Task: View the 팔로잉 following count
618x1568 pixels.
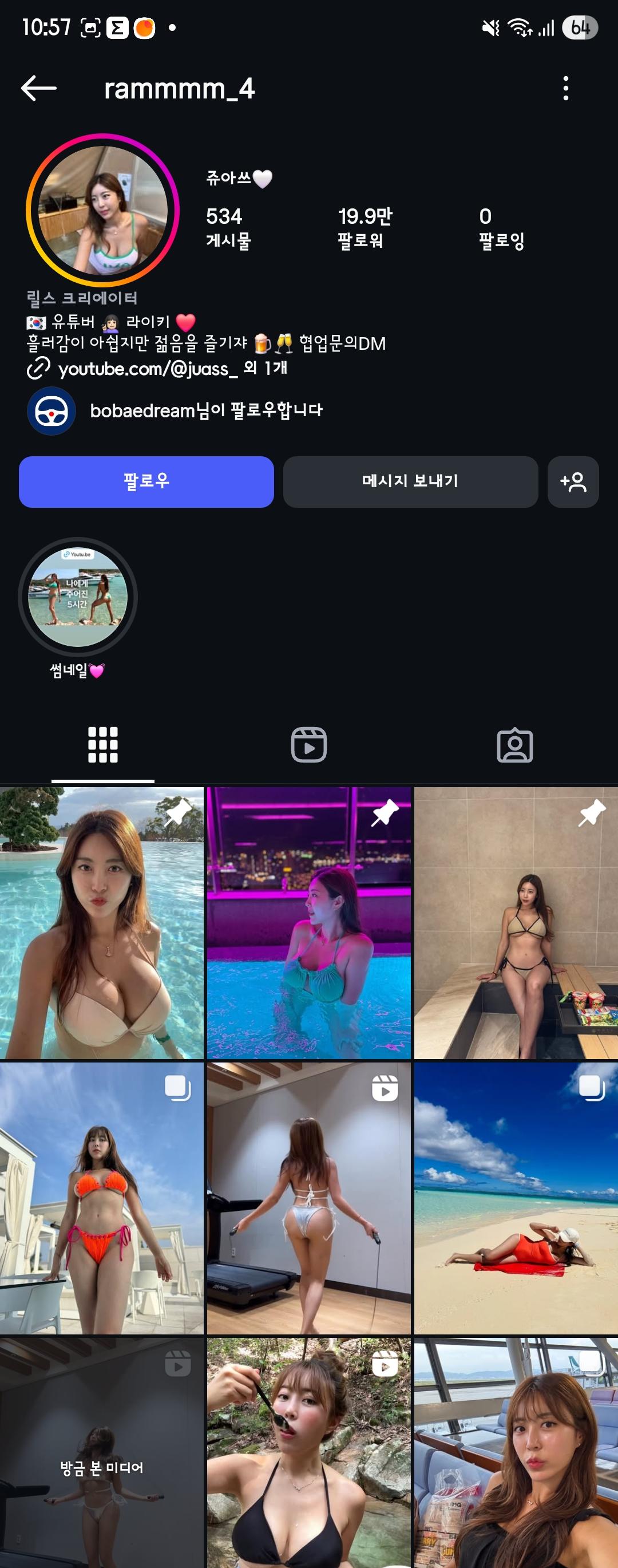Action: [x=501, y=228]
